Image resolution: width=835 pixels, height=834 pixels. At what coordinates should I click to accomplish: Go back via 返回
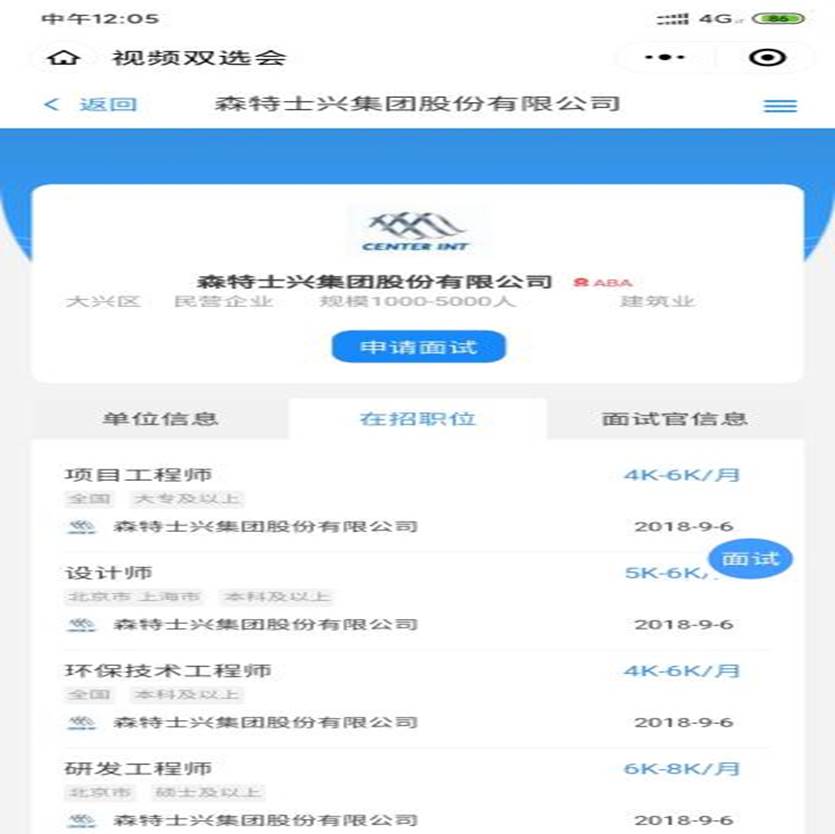91,105
